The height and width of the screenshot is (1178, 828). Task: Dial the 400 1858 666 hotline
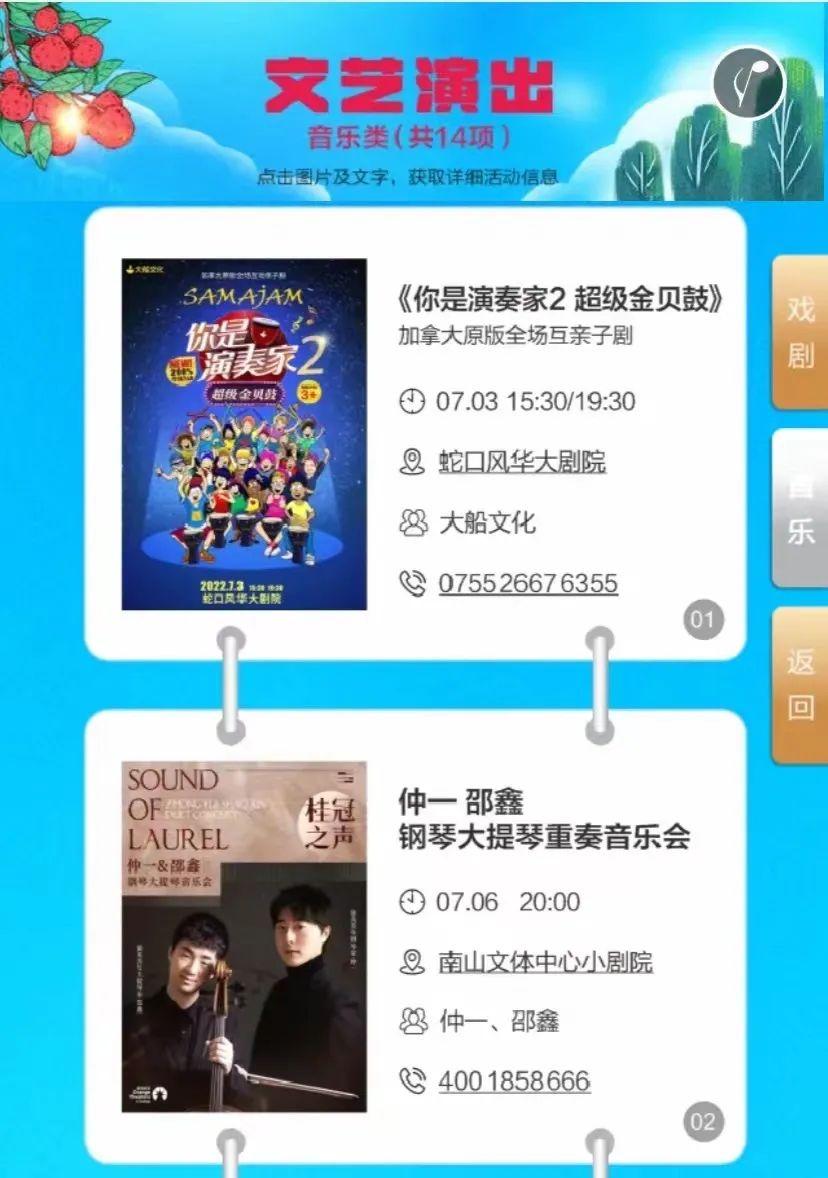(514, 1081)
